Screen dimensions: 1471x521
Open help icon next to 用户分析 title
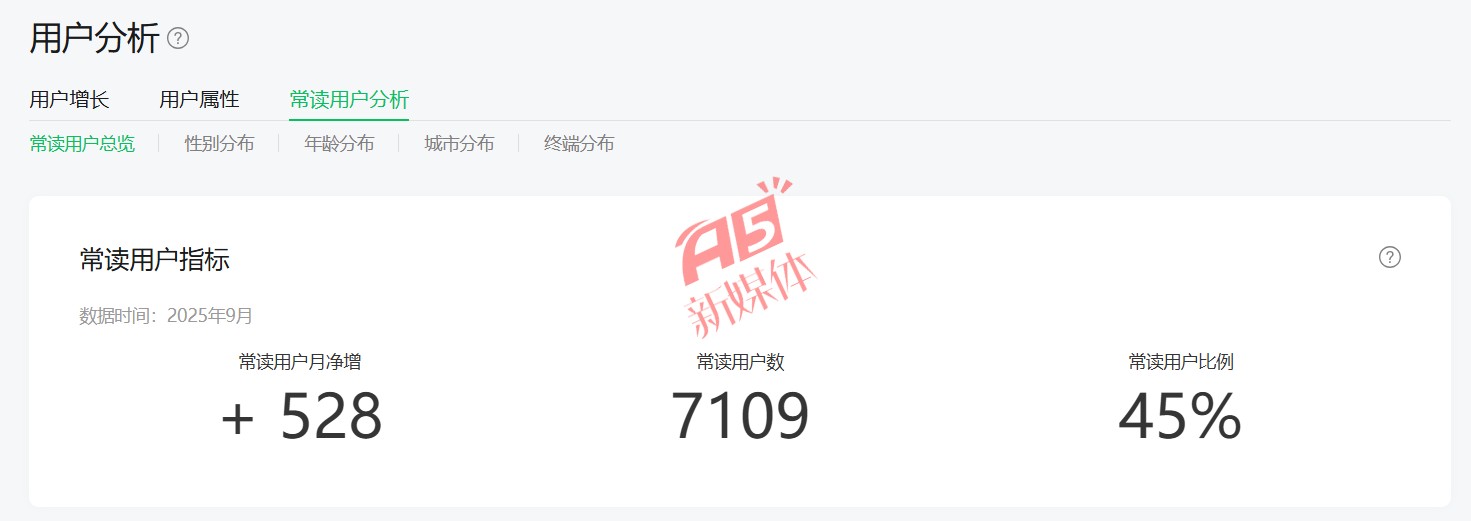178,39
